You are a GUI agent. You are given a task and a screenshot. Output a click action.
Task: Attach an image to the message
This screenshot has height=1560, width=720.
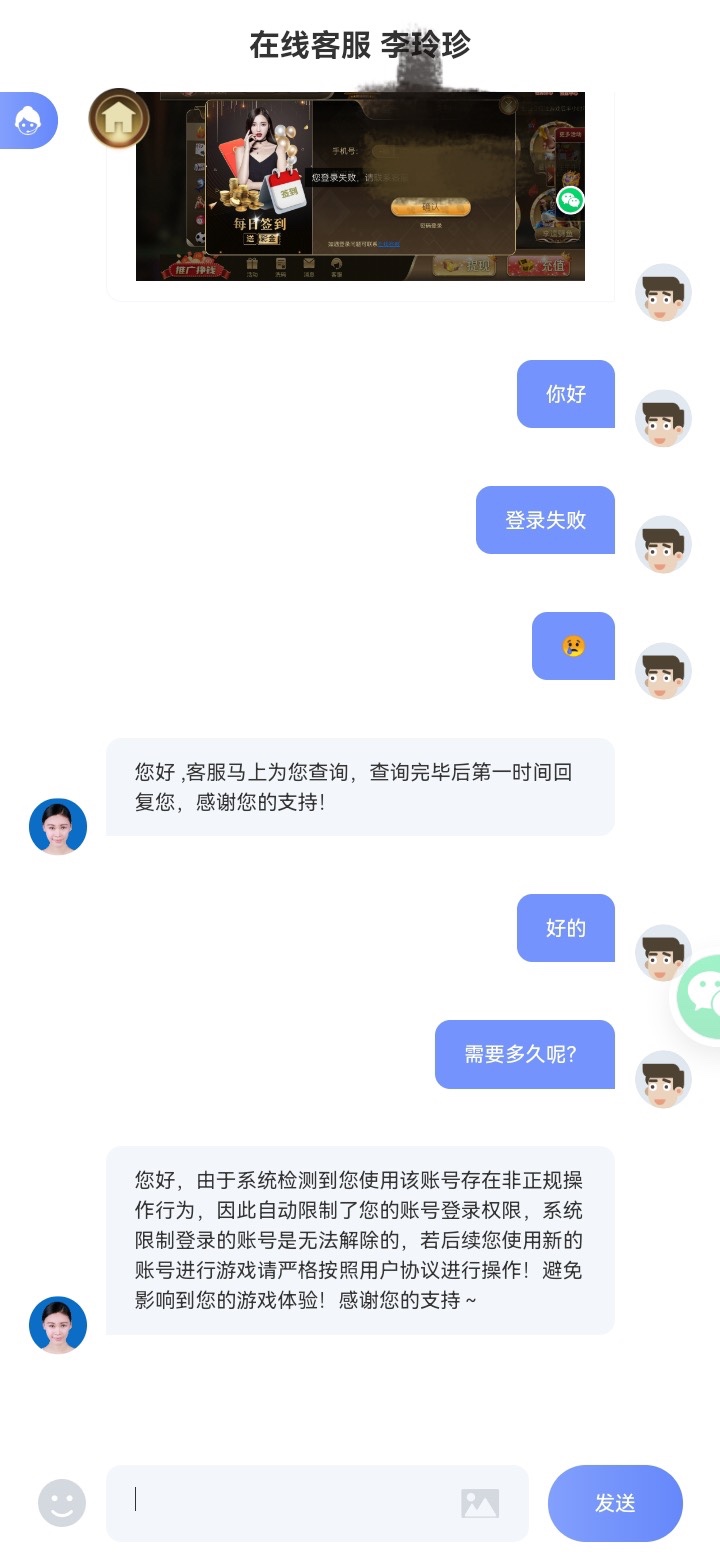(x=480, y=1503)
